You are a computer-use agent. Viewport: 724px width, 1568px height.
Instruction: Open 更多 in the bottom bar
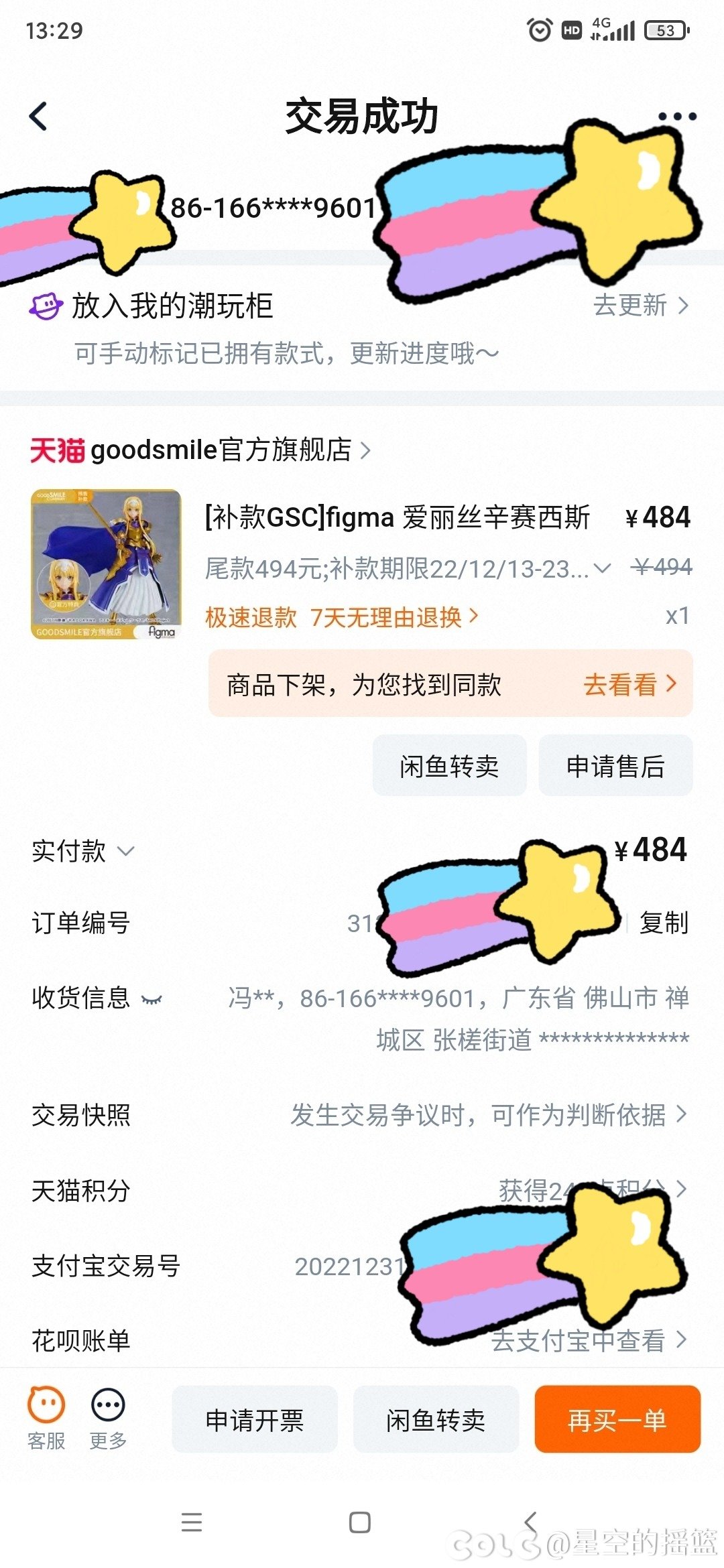108,1419
